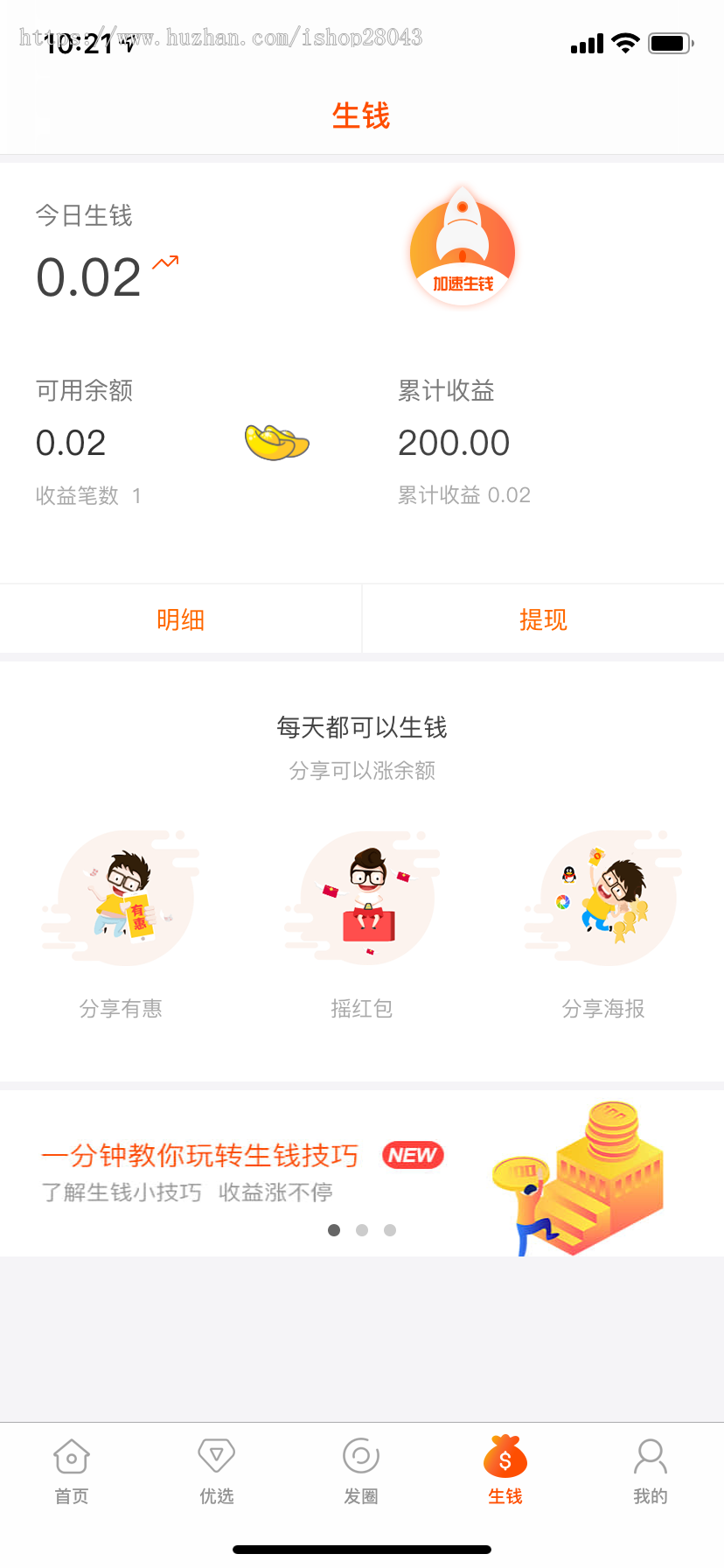
Task: Tap the 提现 withdraw button
Action: pyautogui.click(x=543, y=619)
